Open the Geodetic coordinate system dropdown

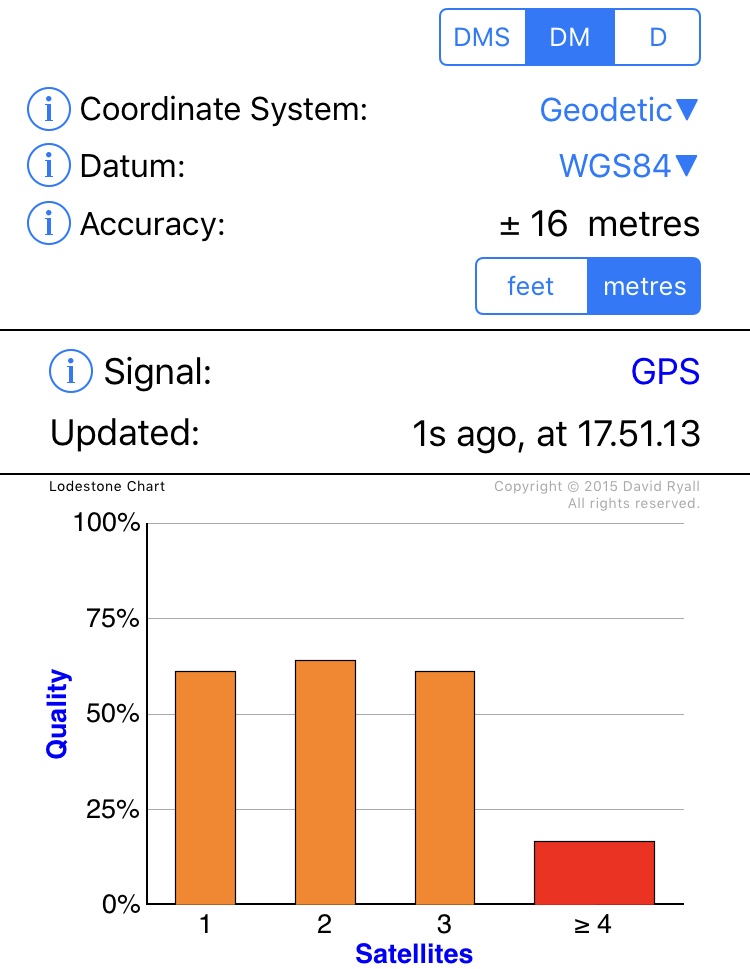click(x=618, y=110)
